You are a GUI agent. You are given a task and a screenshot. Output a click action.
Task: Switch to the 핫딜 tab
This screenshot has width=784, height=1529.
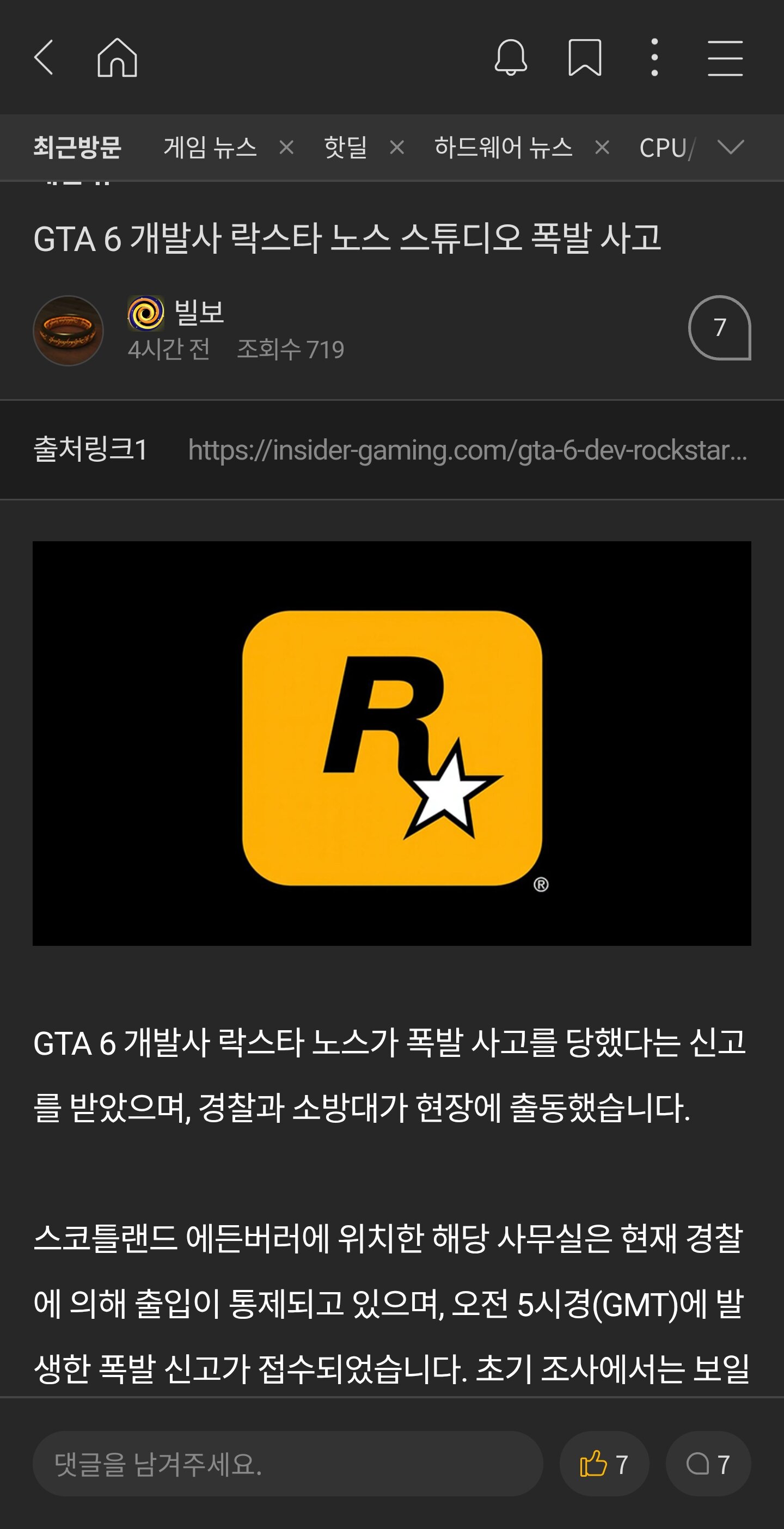click(x=345, y=147)
